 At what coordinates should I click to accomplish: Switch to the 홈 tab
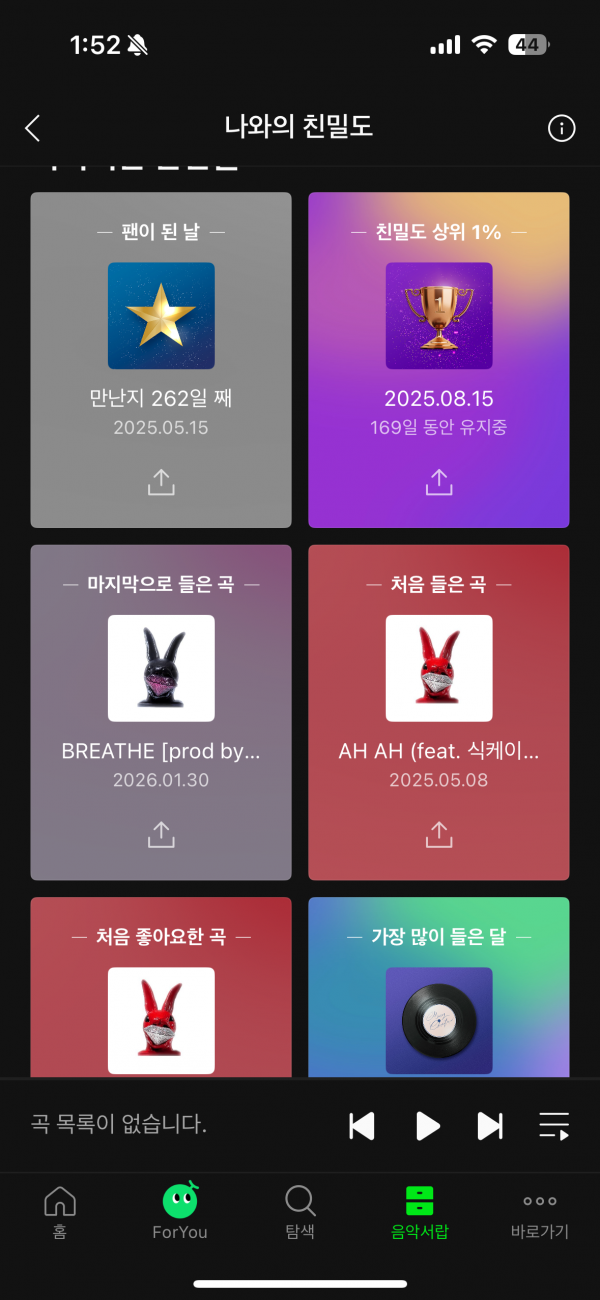(60, 1212)
